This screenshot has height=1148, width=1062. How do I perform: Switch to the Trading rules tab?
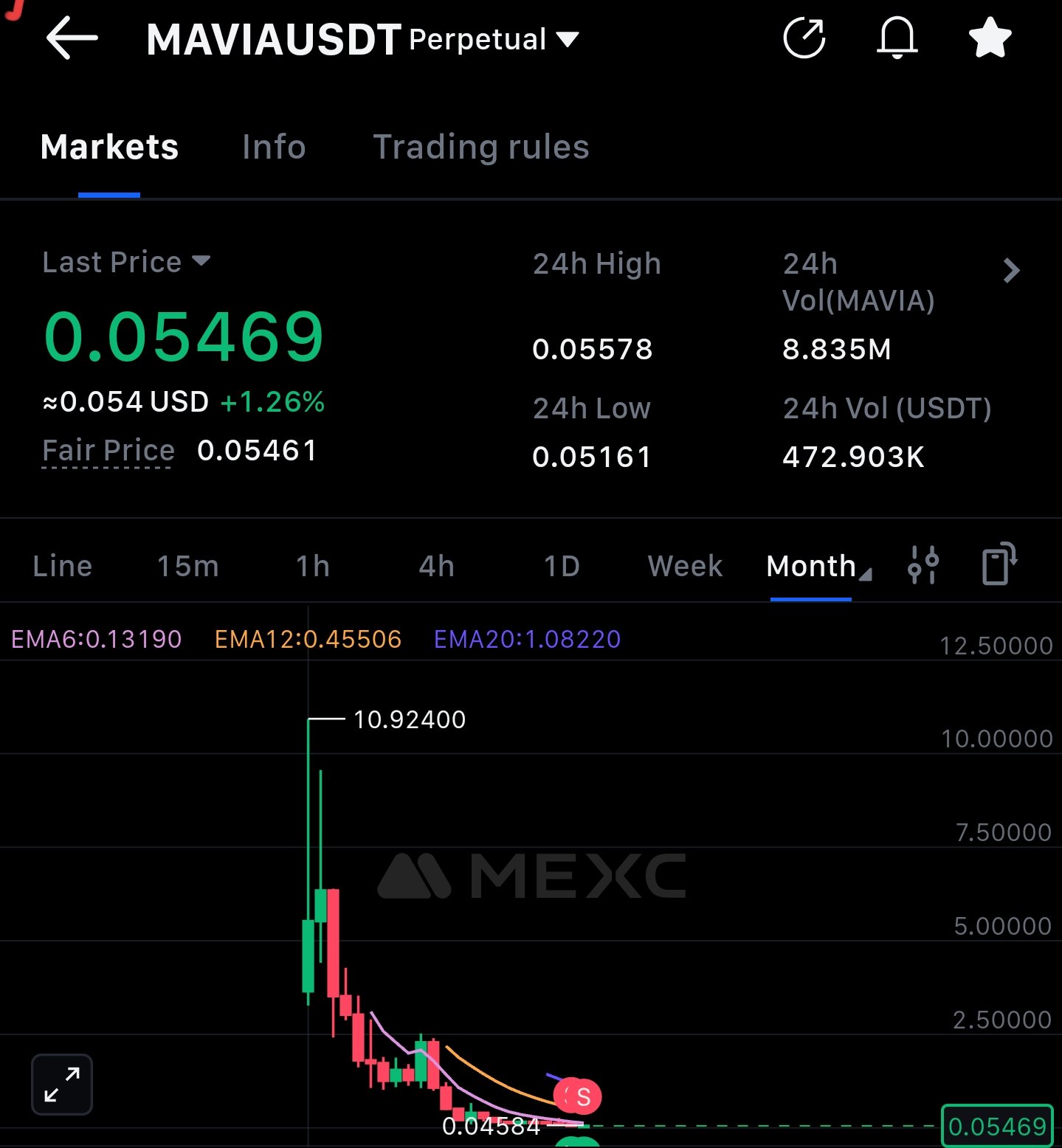pos(481,147)
